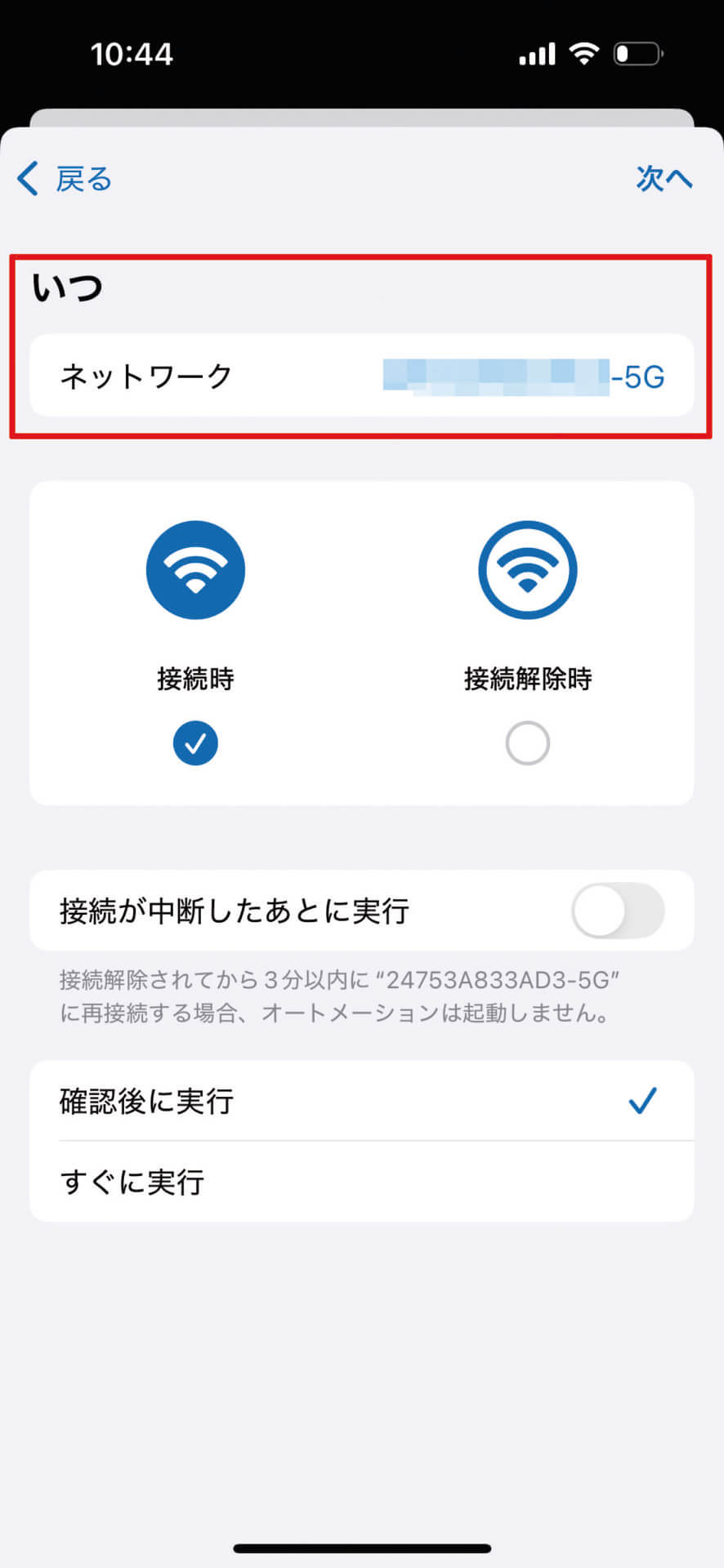The width and height of the screenshot is (724, 1568).
Task: Select the filled Wi-Fi connect icon
Action: pos(195,569)
